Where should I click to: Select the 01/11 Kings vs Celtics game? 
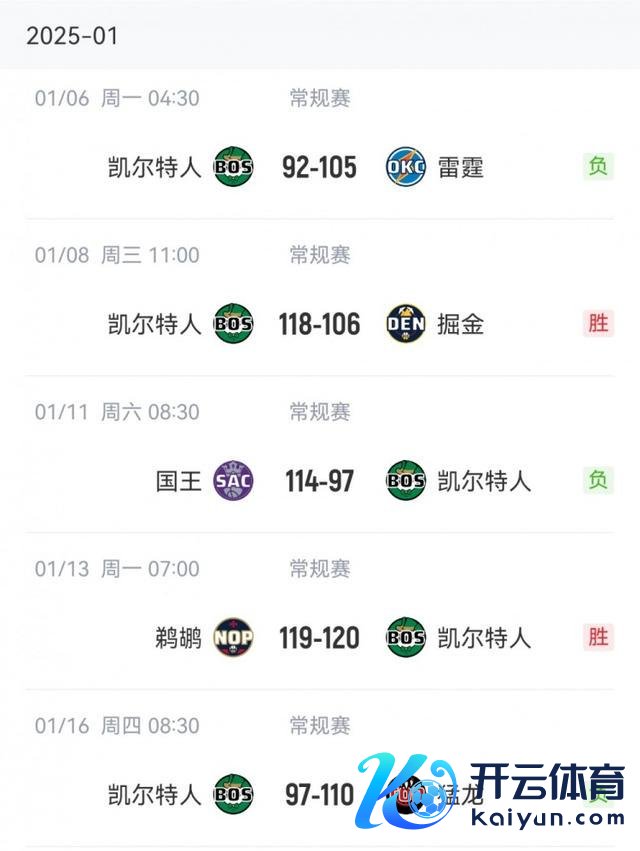(319, 481)
